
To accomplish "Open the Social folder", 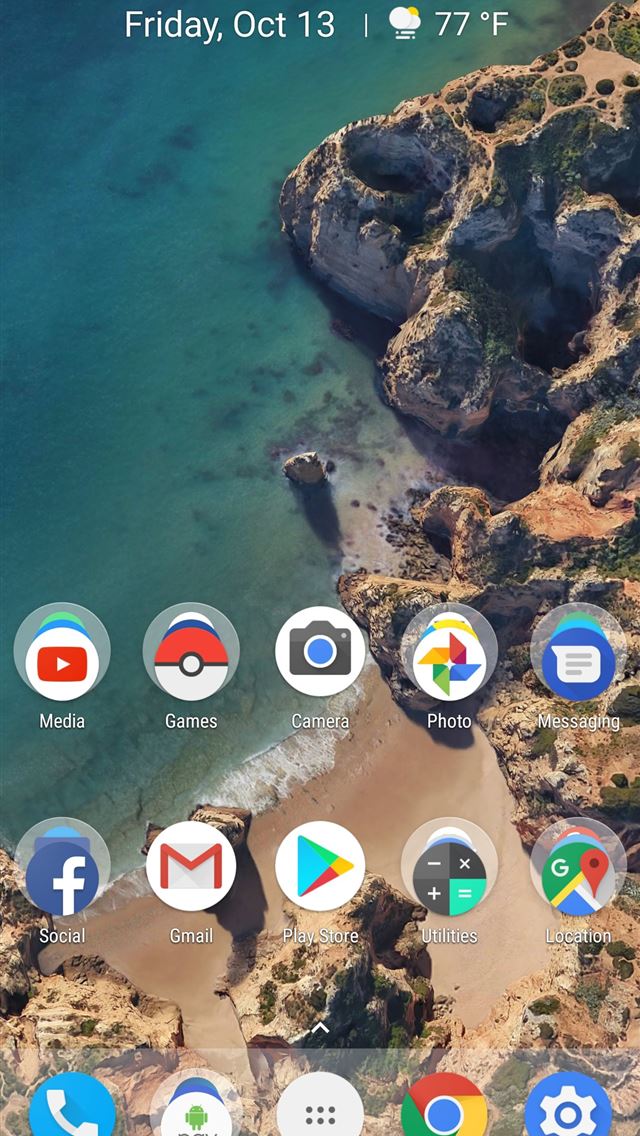I will click(x=62, y=869).
